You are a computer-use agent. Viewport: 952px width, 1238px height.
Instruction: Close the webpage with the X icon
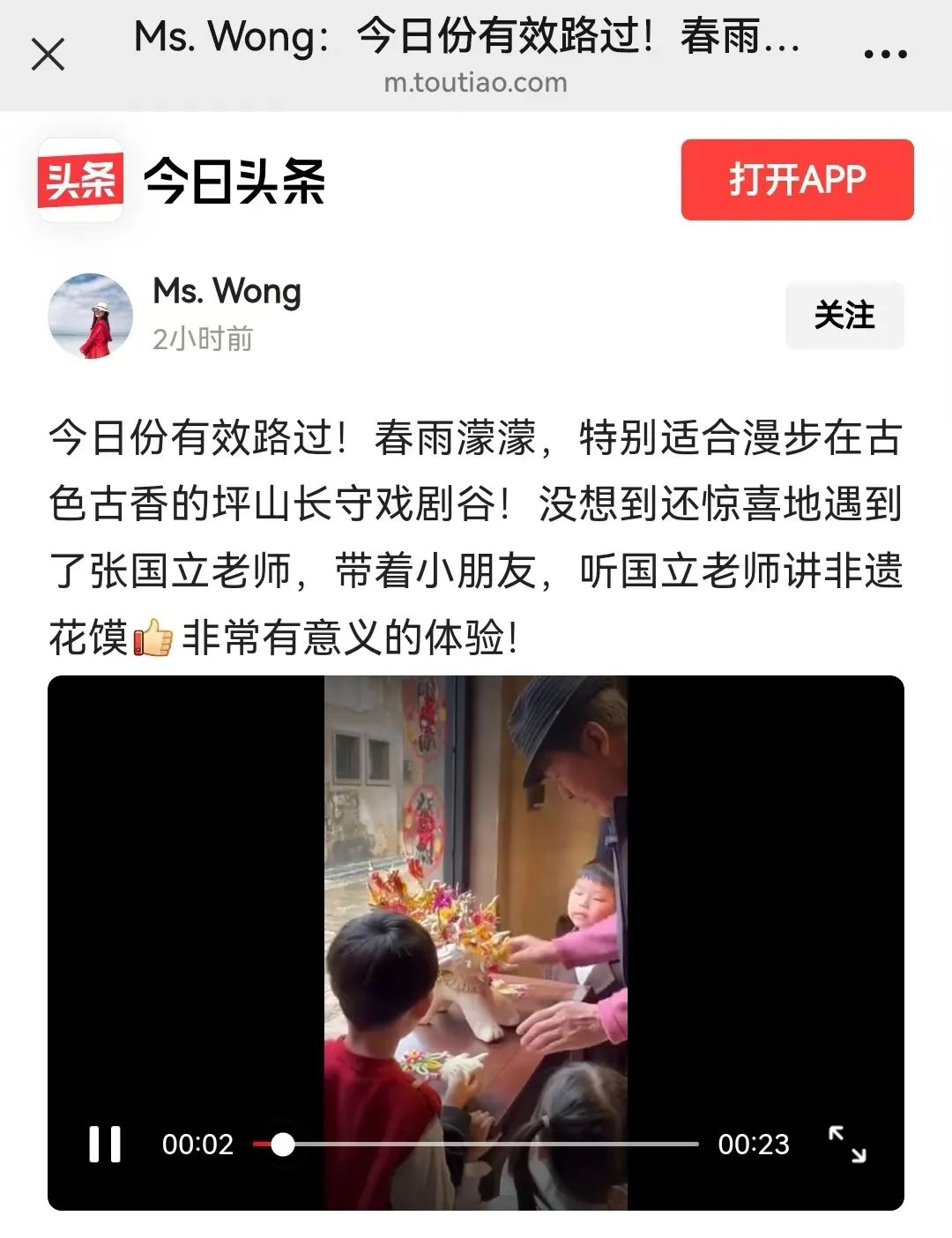48,55
